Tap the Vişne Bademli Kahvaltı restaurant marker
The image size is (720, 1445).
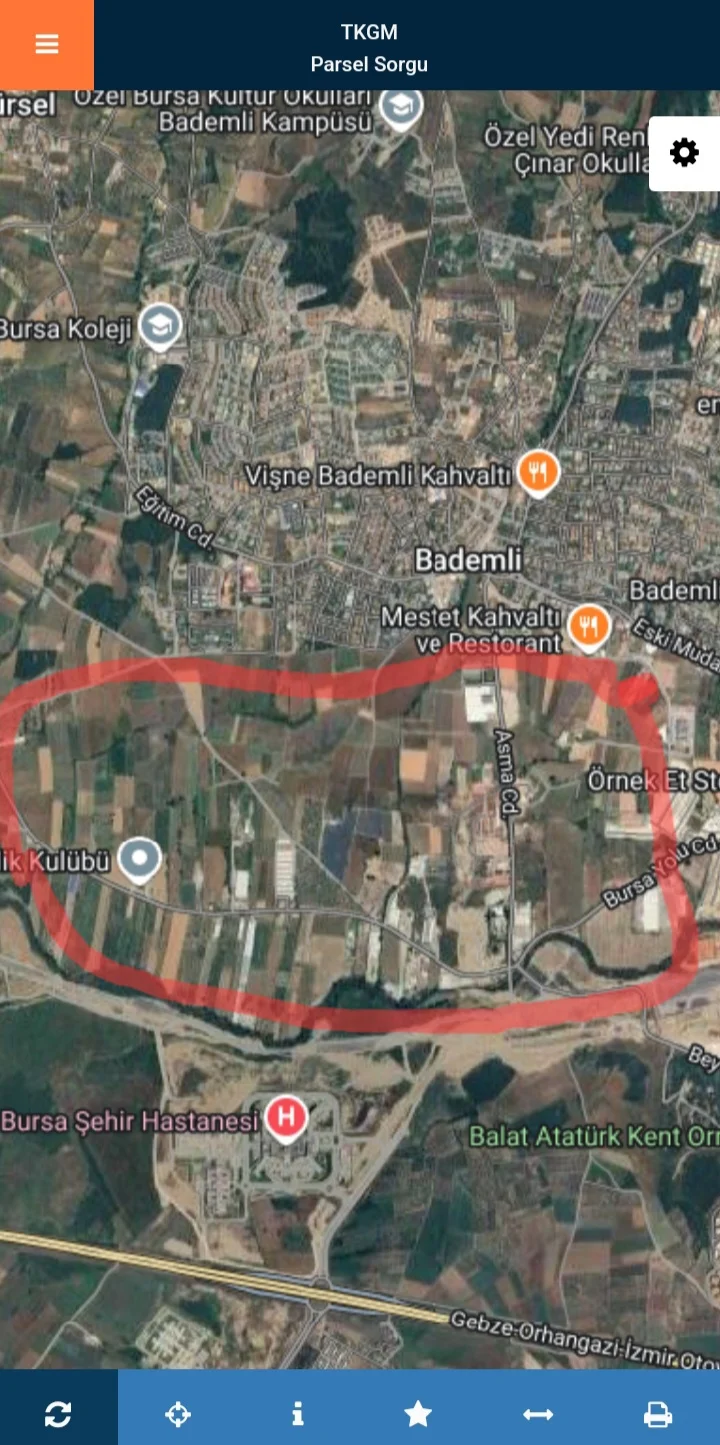[x=538, y=471]
